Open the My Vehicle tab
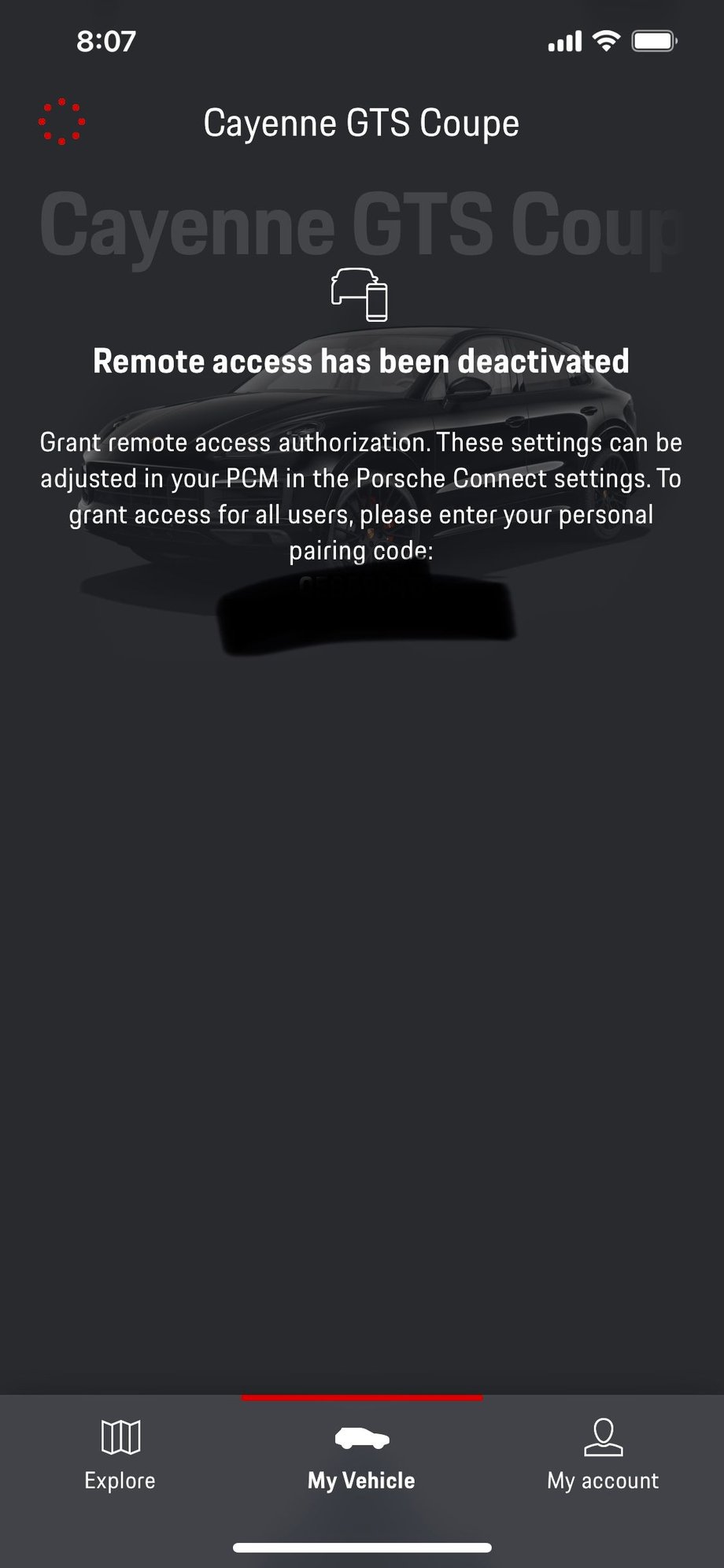Viewport: 724px width, 1568px height. tap(361, 1456)
